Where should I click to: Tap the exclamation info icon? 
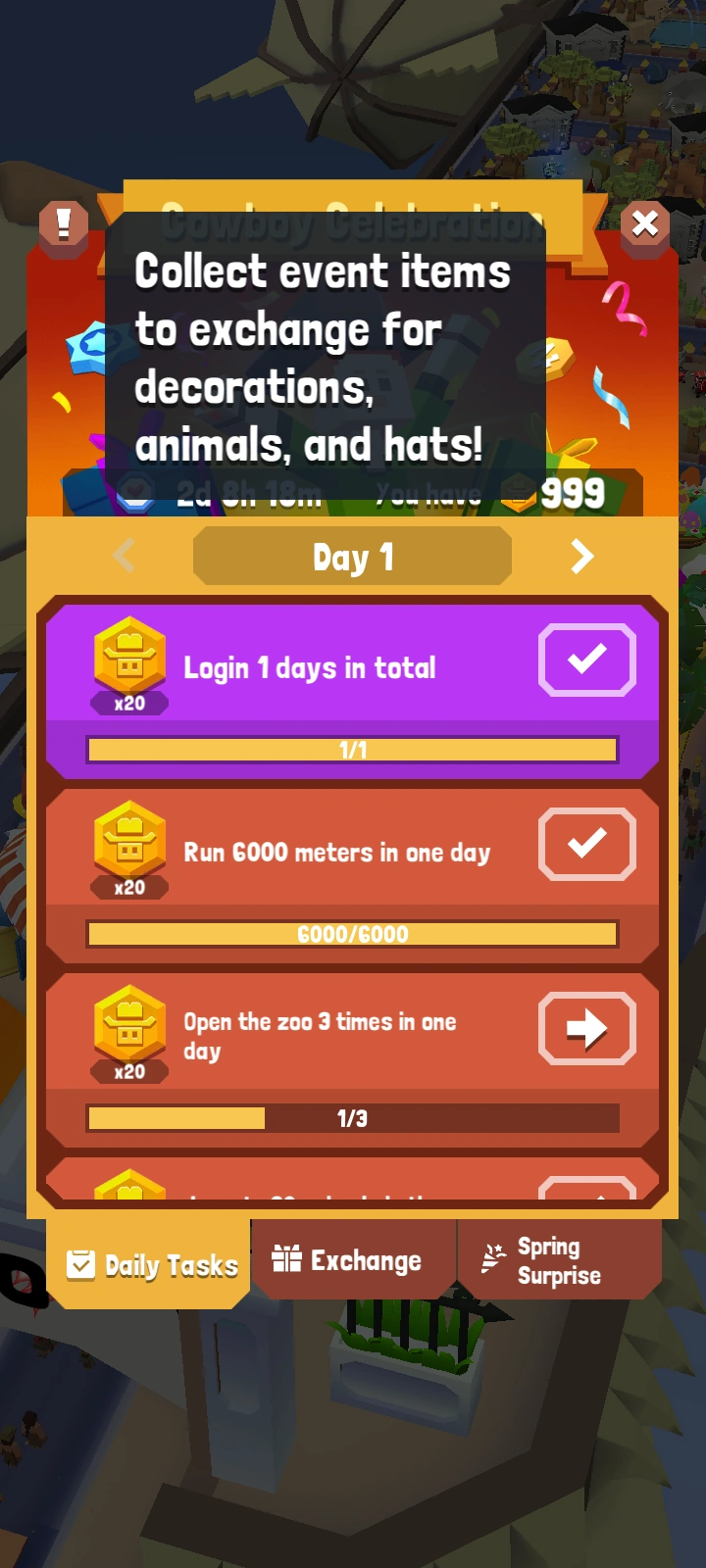click(x=64, y=224)
